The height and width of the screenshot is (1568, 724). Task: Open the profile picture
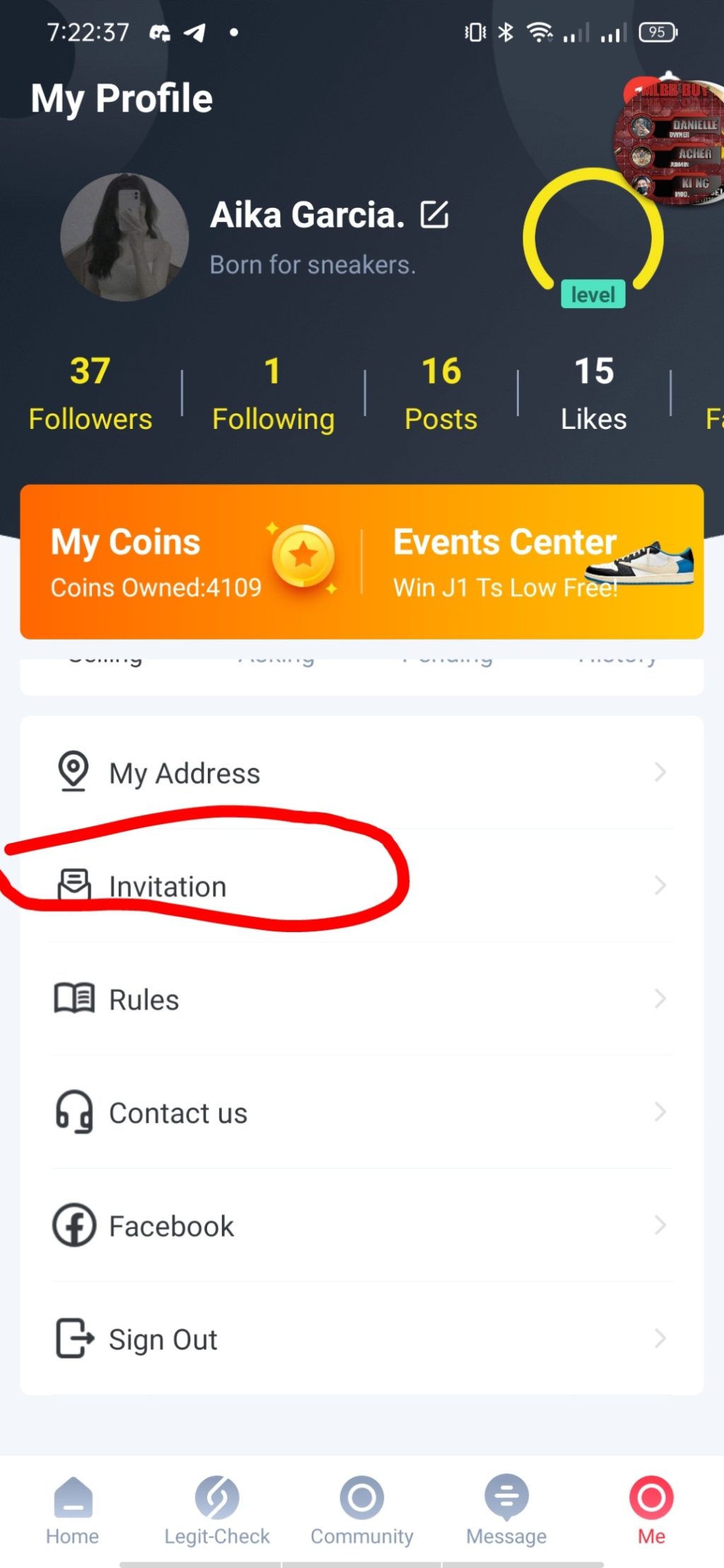[x=124, y=237]
